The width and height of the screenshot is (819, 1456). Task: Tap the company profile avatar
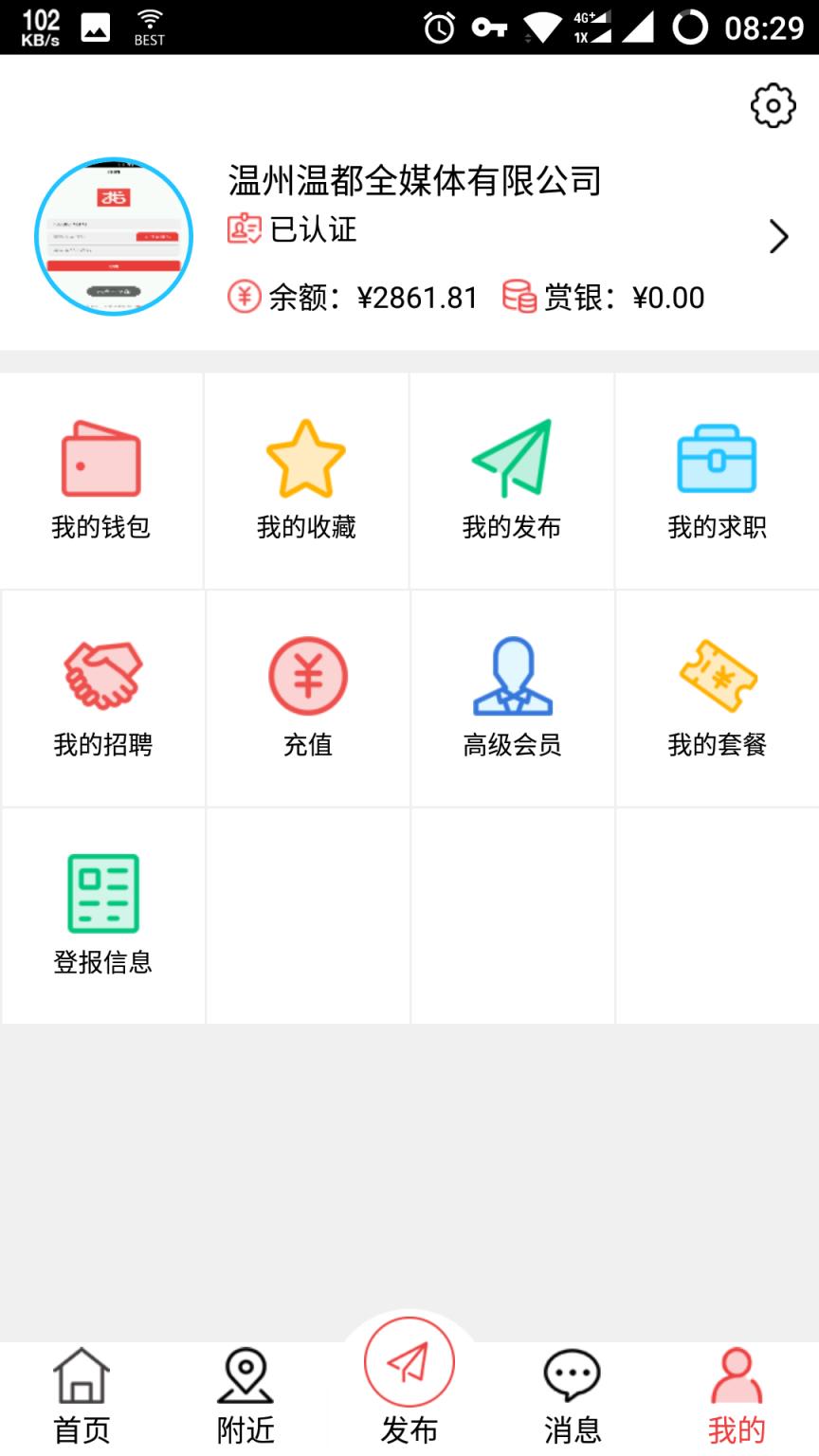click(113, 237)
